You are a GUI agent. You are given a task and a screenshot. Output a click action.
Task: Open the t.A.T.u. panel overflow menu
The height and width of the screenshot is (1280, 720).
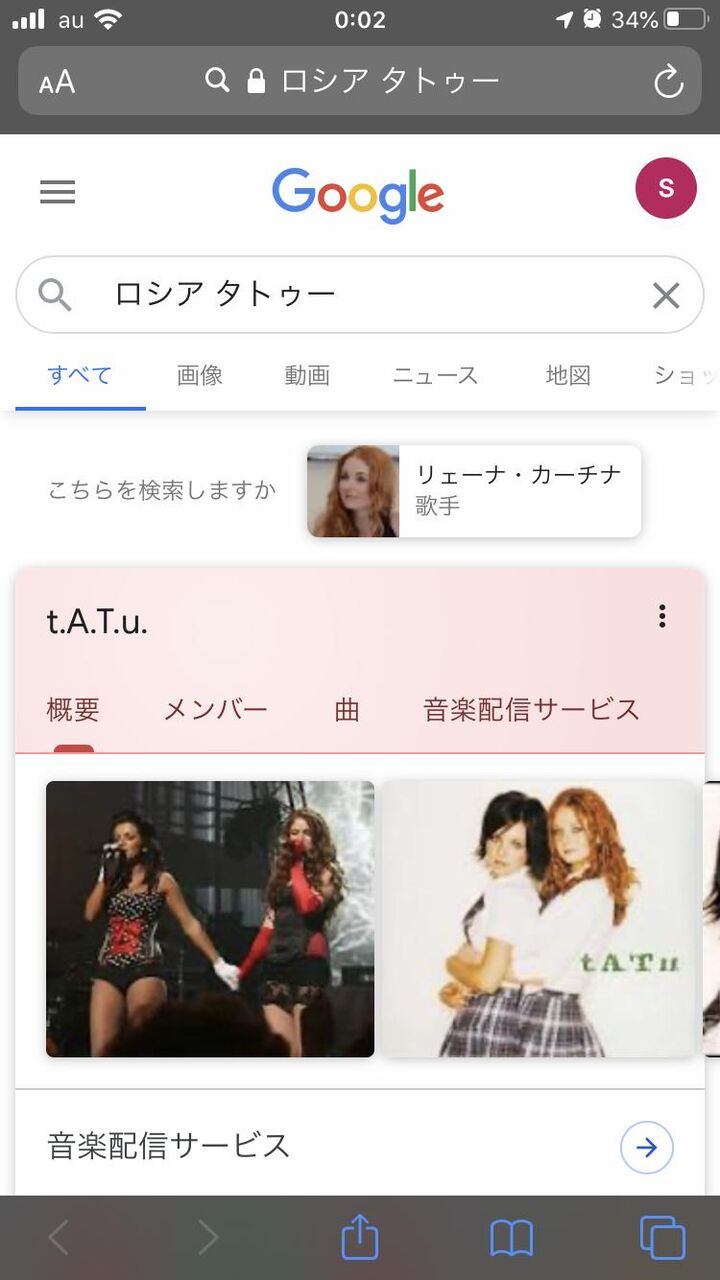tap(662, 617)
